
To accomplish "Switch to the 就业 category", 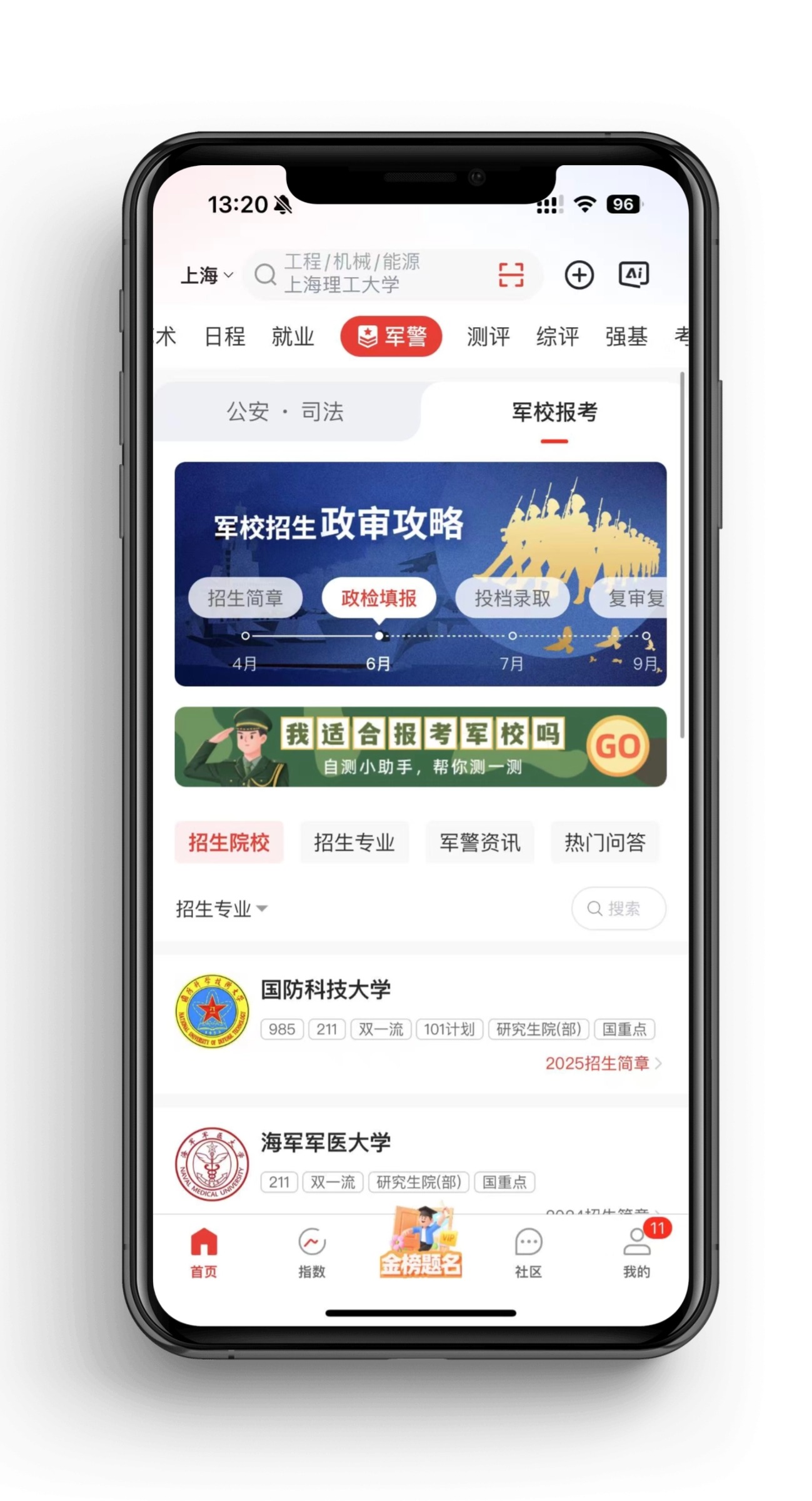I will (293, 336).
